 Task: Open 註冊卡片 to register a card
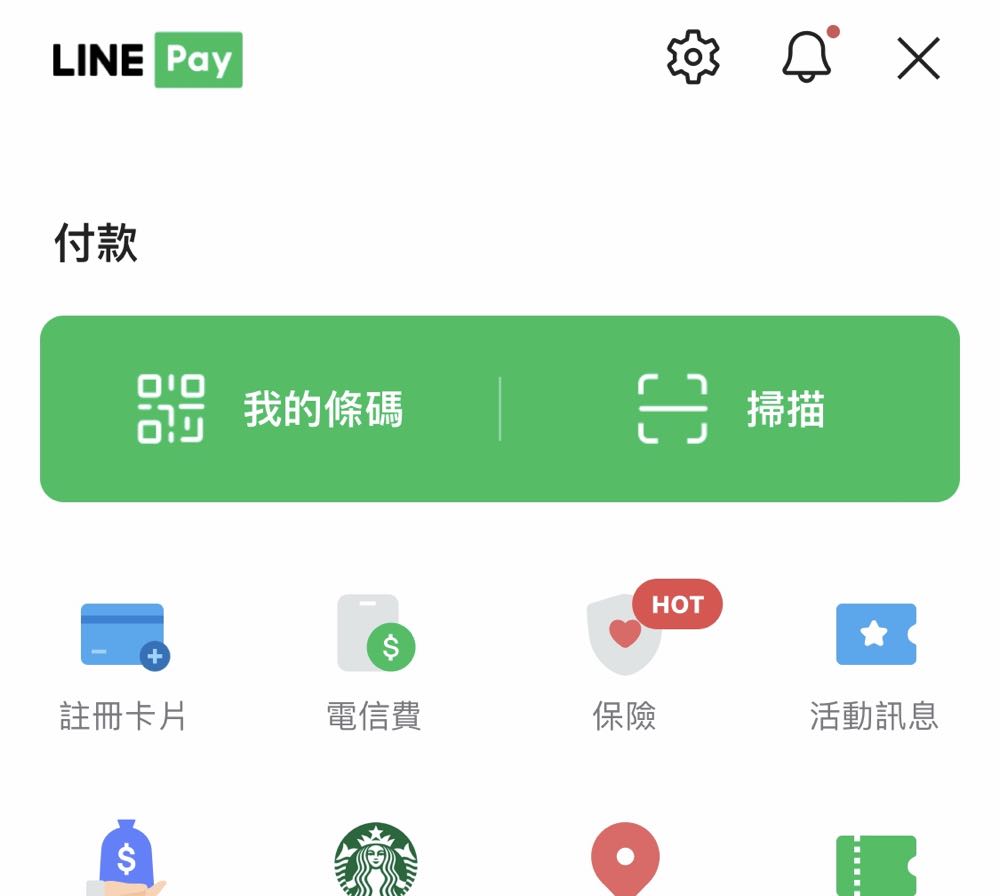point(124,662)
